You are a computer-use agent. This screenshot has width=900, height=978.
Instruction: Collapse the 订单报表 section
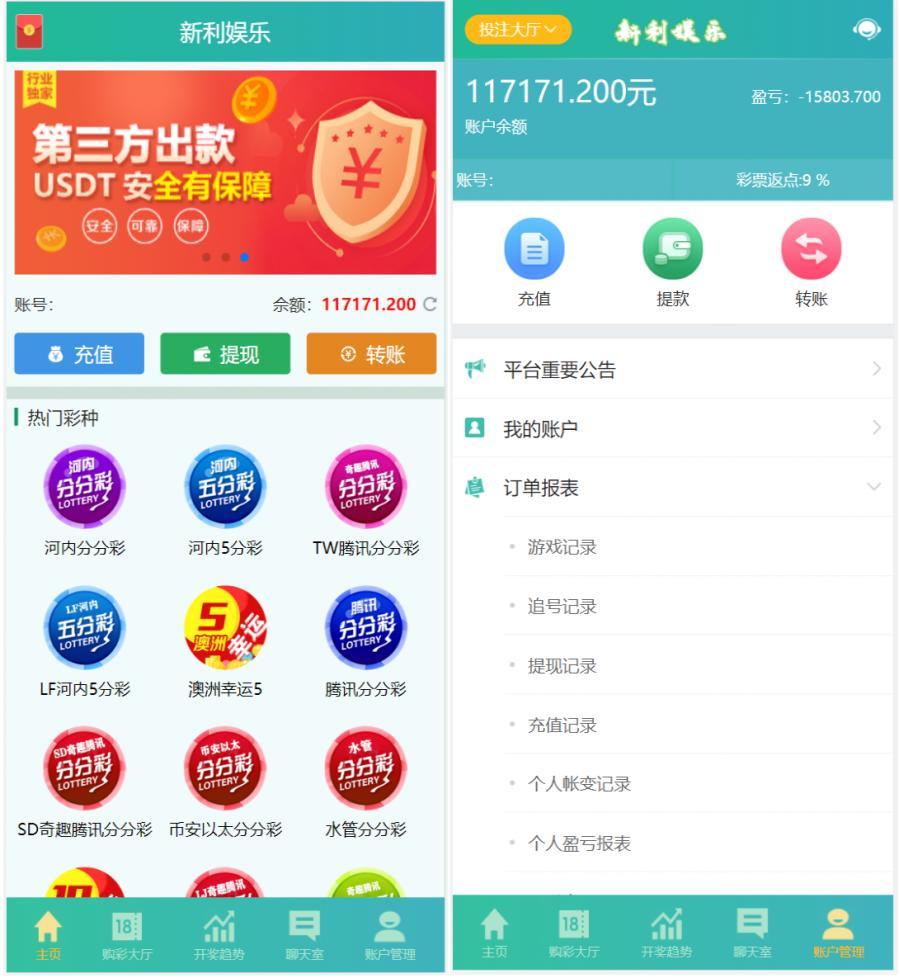click(672, 488)
